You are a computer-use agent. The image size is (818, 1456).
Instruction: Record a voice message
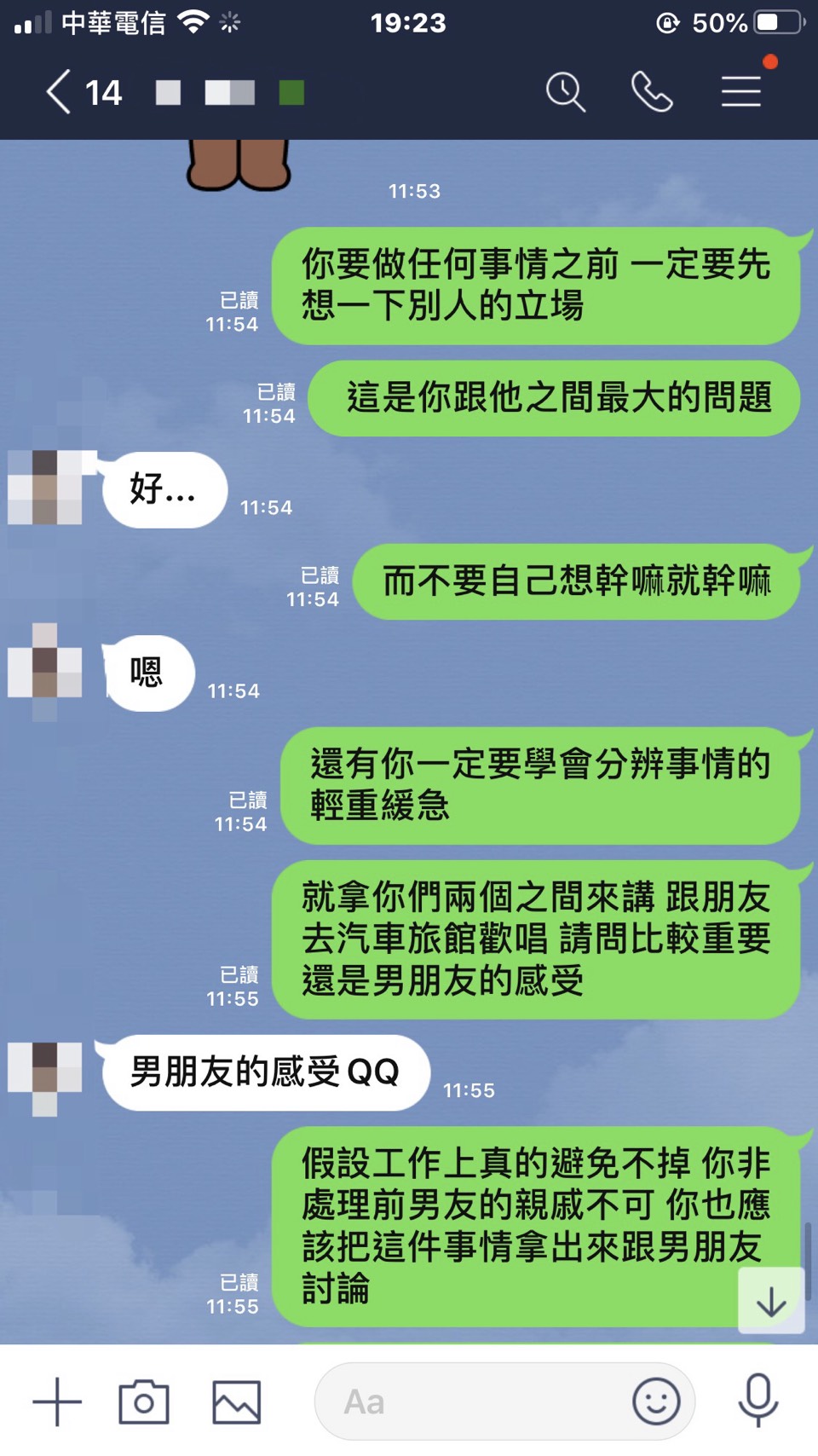coord(758,1400)
